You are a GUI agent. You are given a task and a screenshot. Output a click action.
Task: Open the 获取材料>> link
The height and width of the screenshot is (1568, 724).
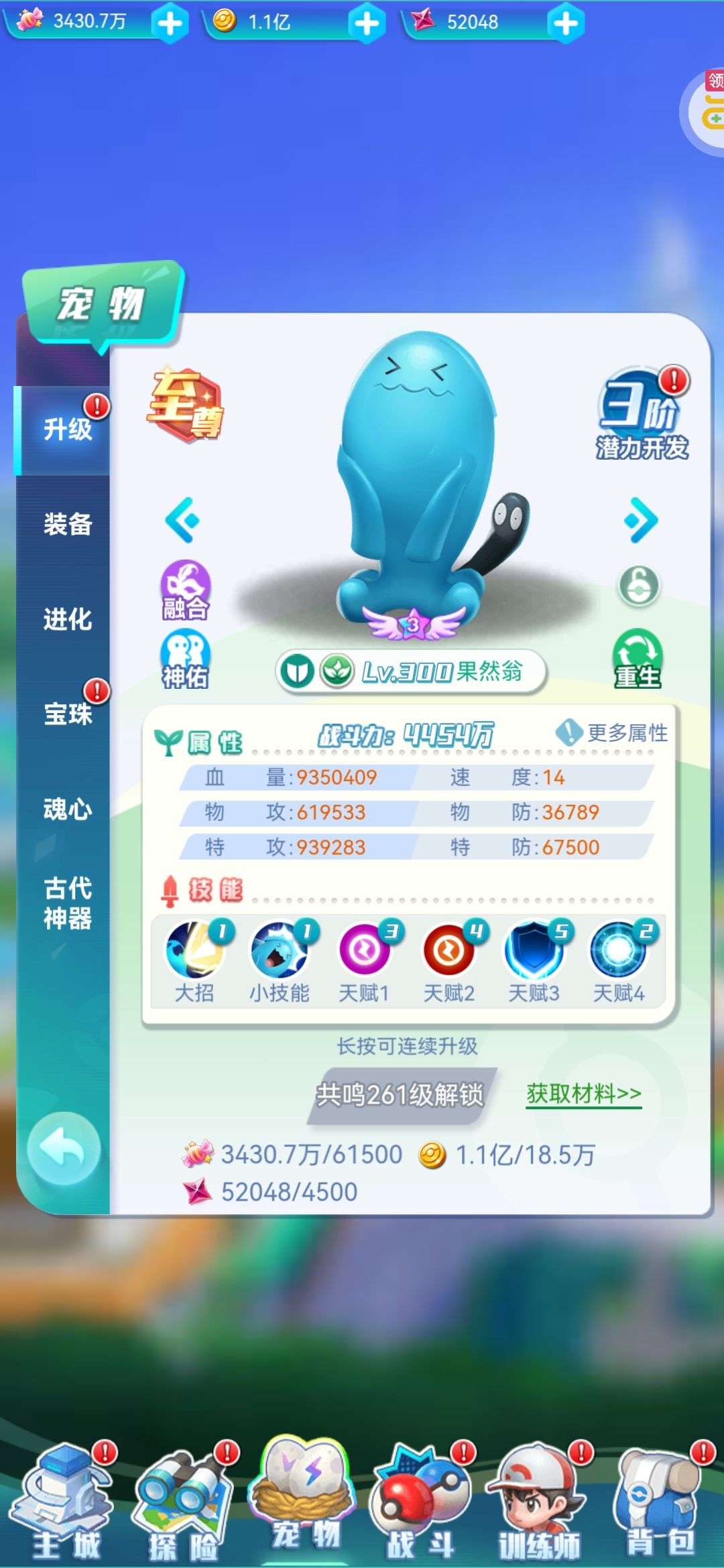click(584, 1094)
